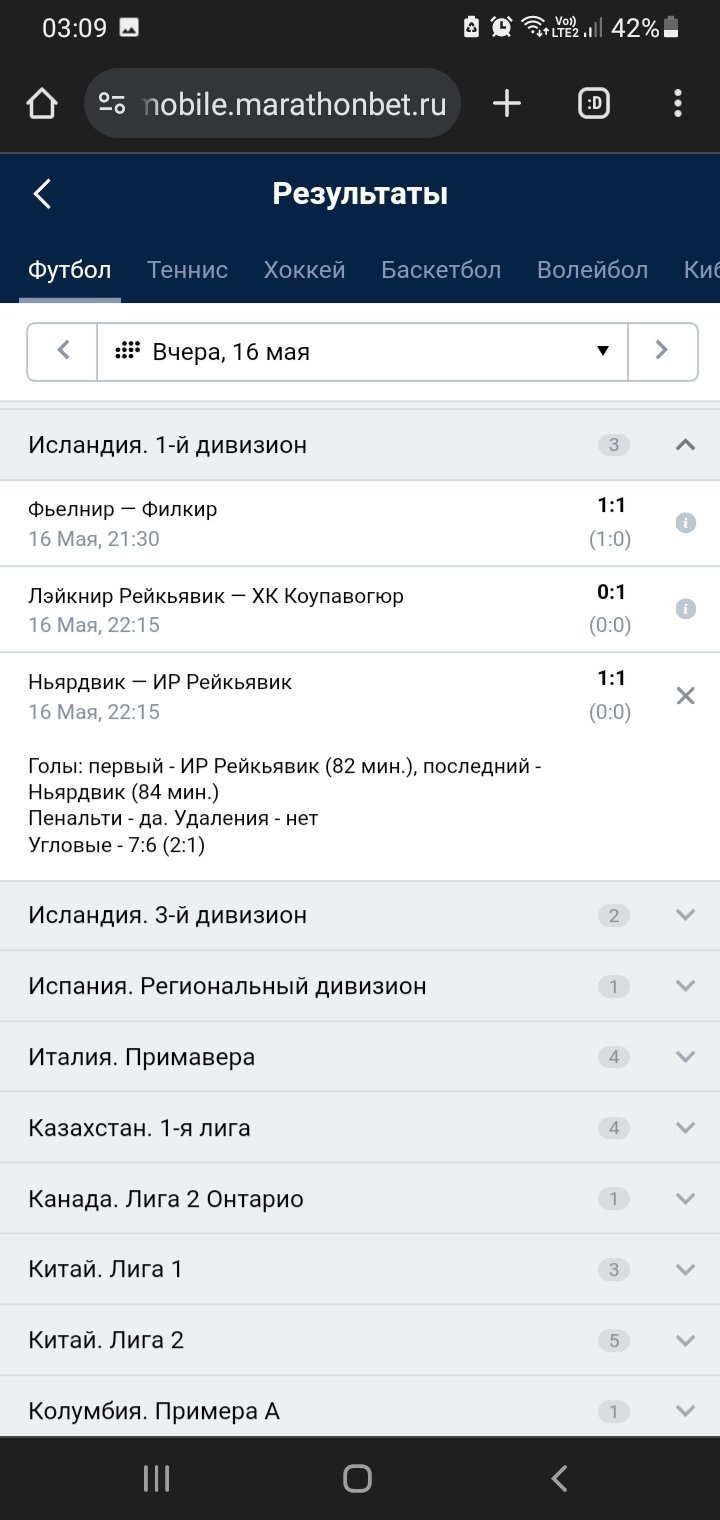Go to the previous day's results

(x=63, y=351)
